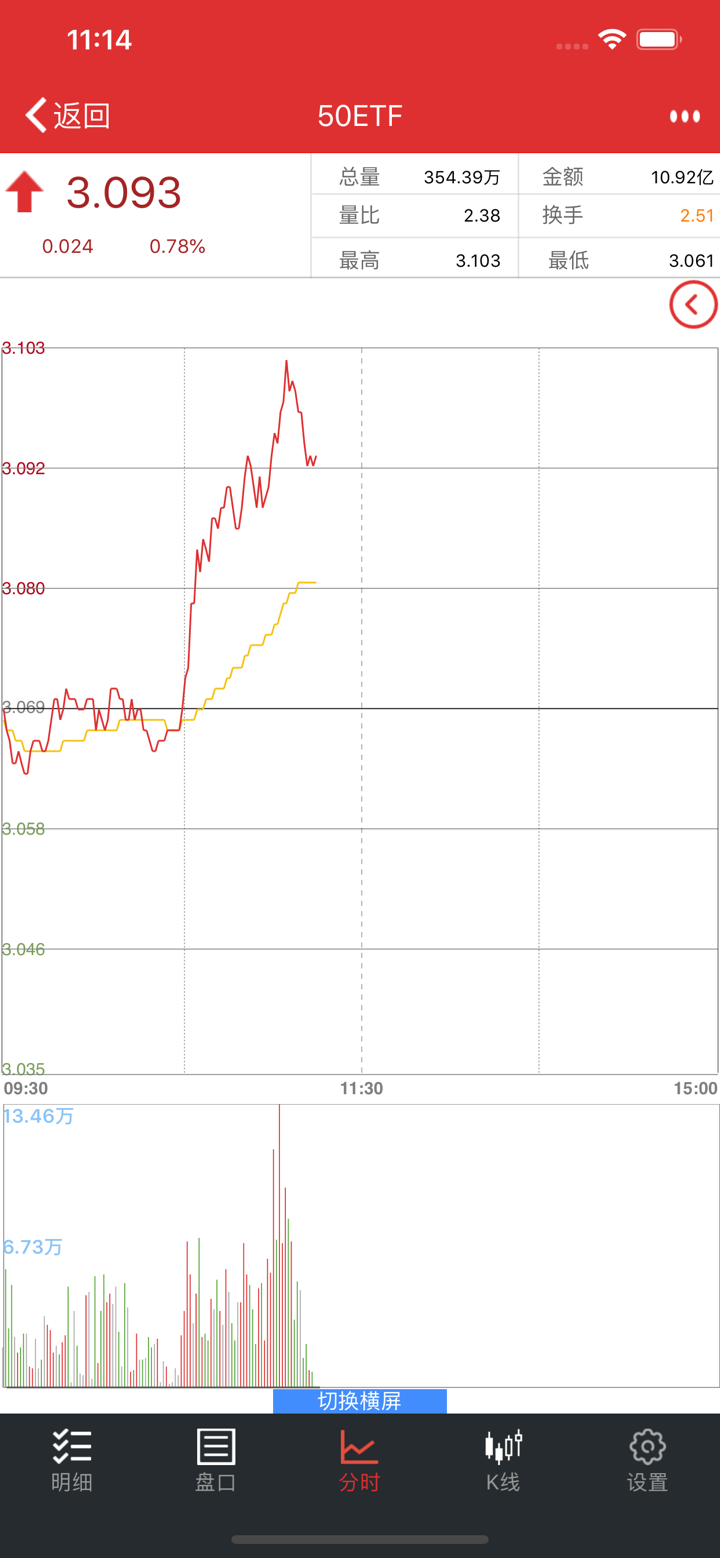Open the three-dot overflow menu

pyautogui.click(x=685, y=116)
